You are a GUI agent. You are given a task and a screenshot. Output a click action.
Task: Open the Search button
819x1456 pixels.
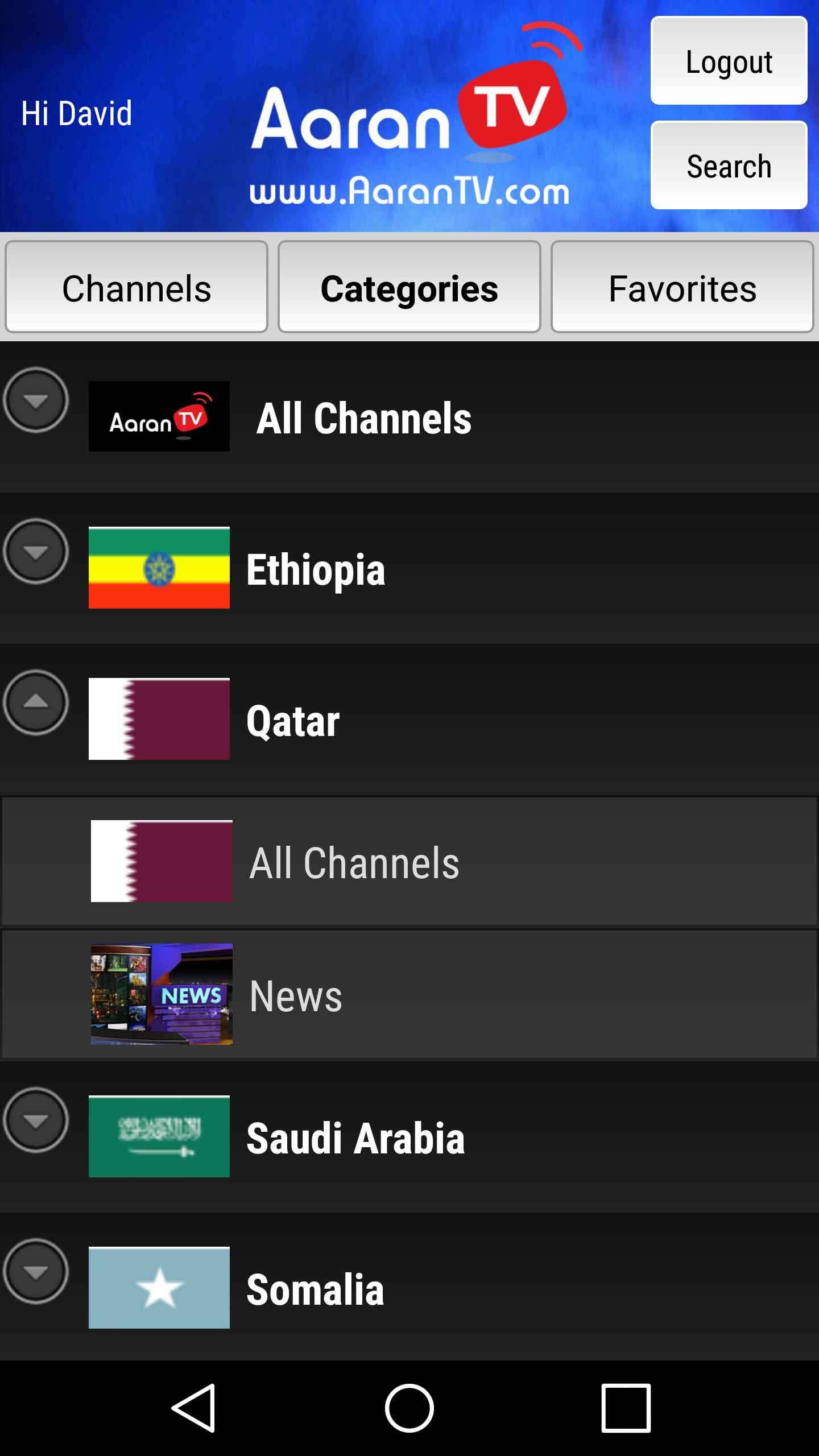(x=729, y=166)
